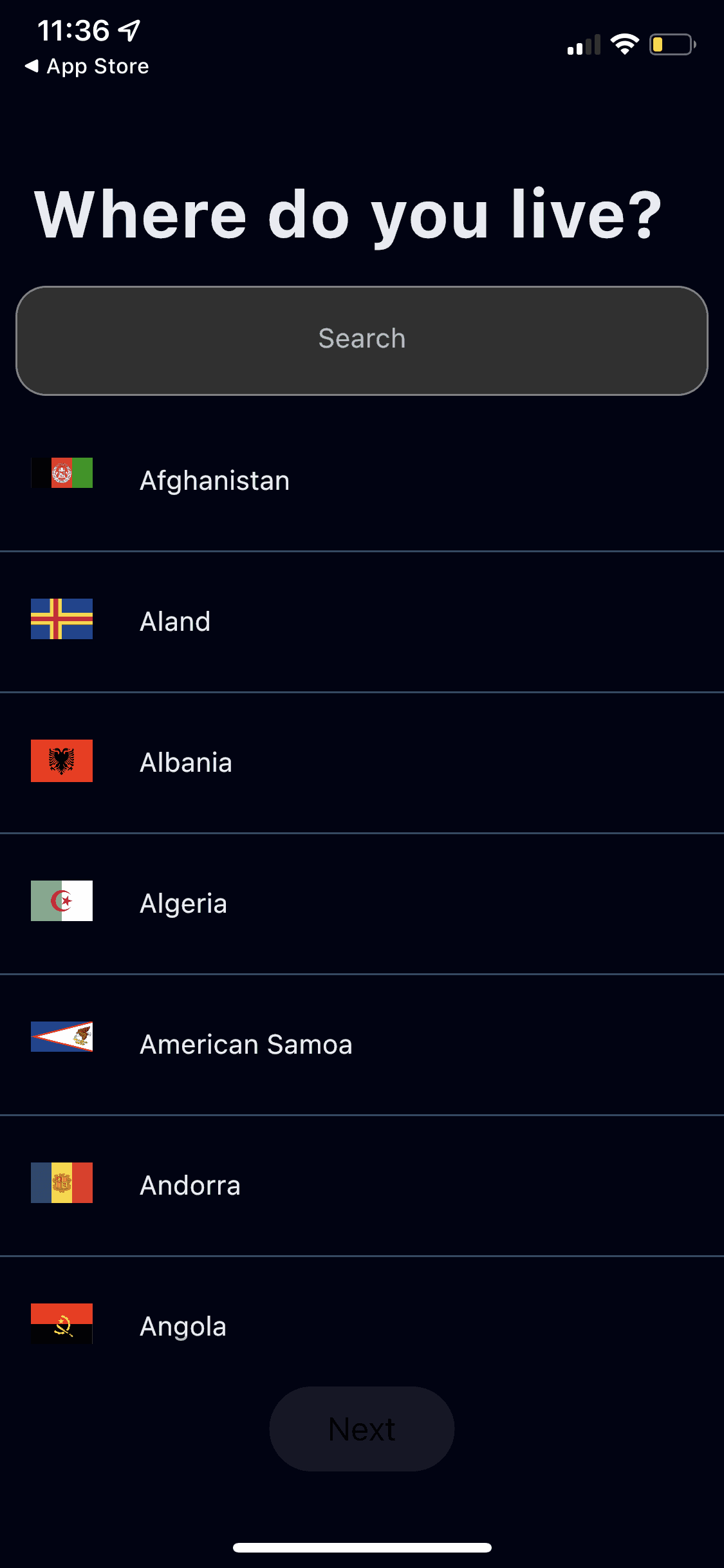Open the Search field

click(x=360, y=339)
